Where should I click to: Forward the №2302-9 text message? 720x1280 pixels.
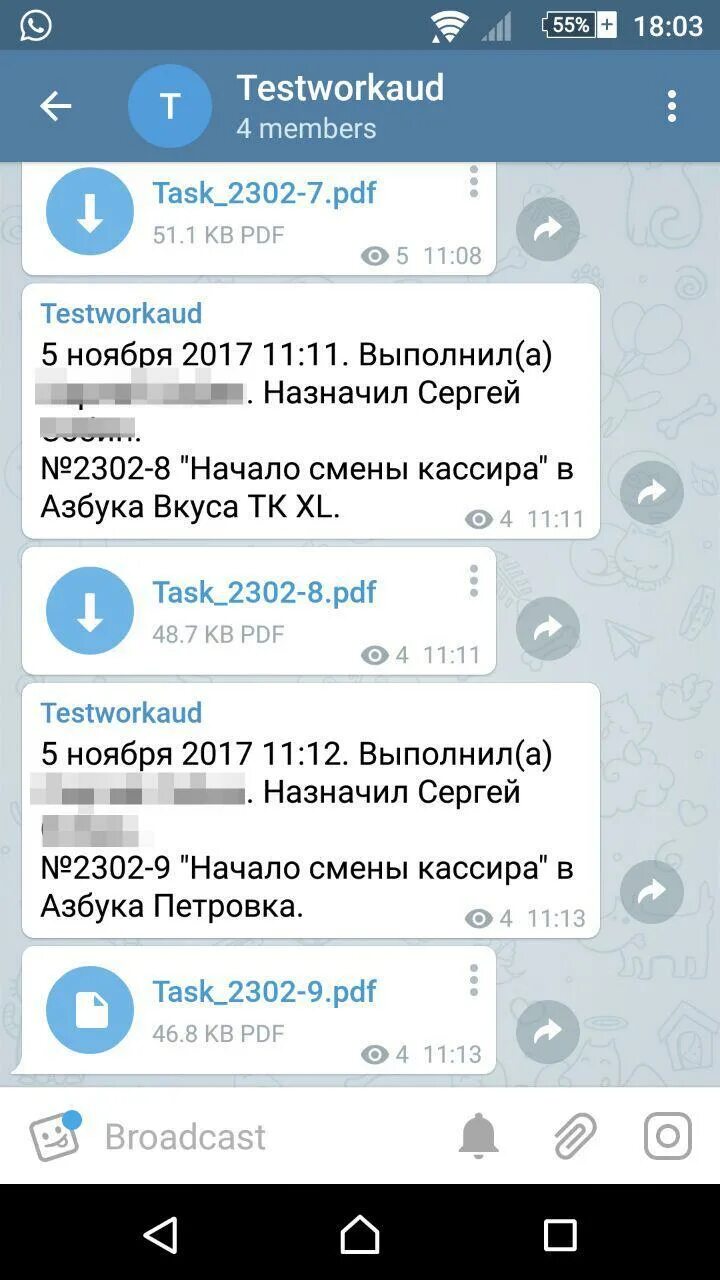click(651, 891)
